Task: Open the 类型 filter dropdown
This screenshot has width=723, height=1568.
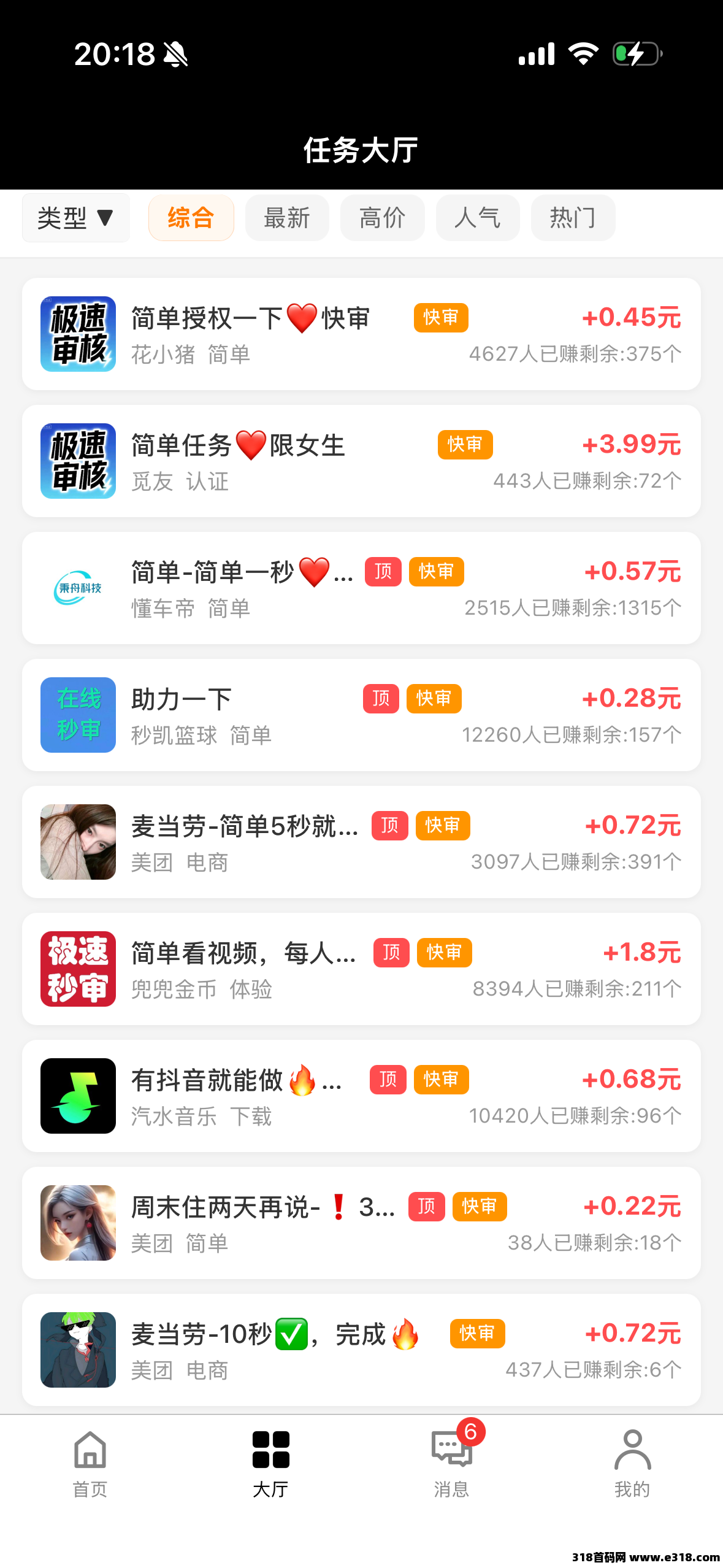Action: click(75, 218)
